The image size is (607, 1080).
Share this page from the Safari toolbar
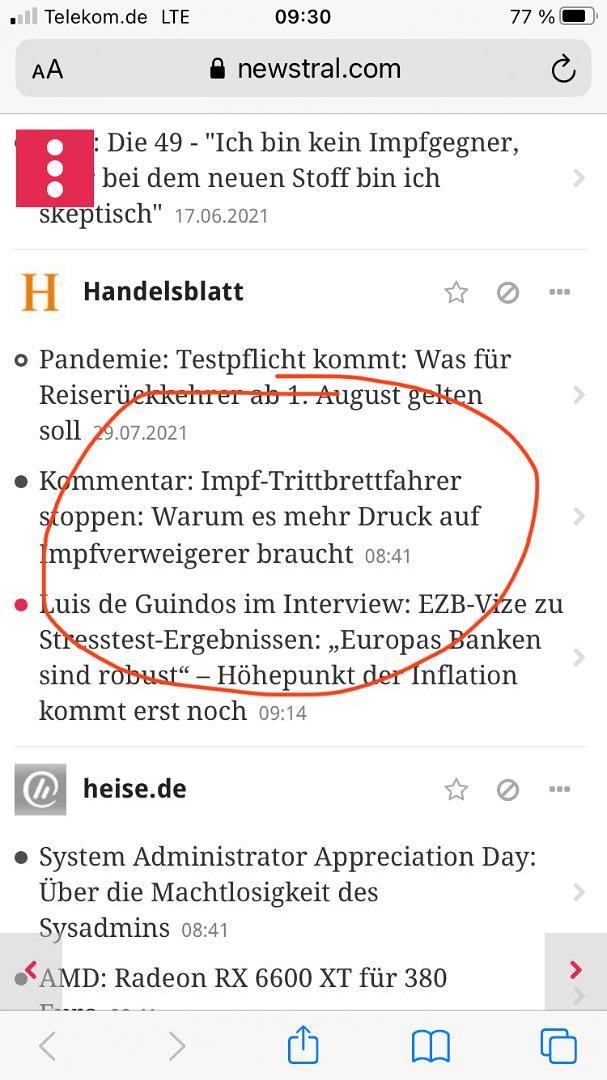coord(303,1046)
